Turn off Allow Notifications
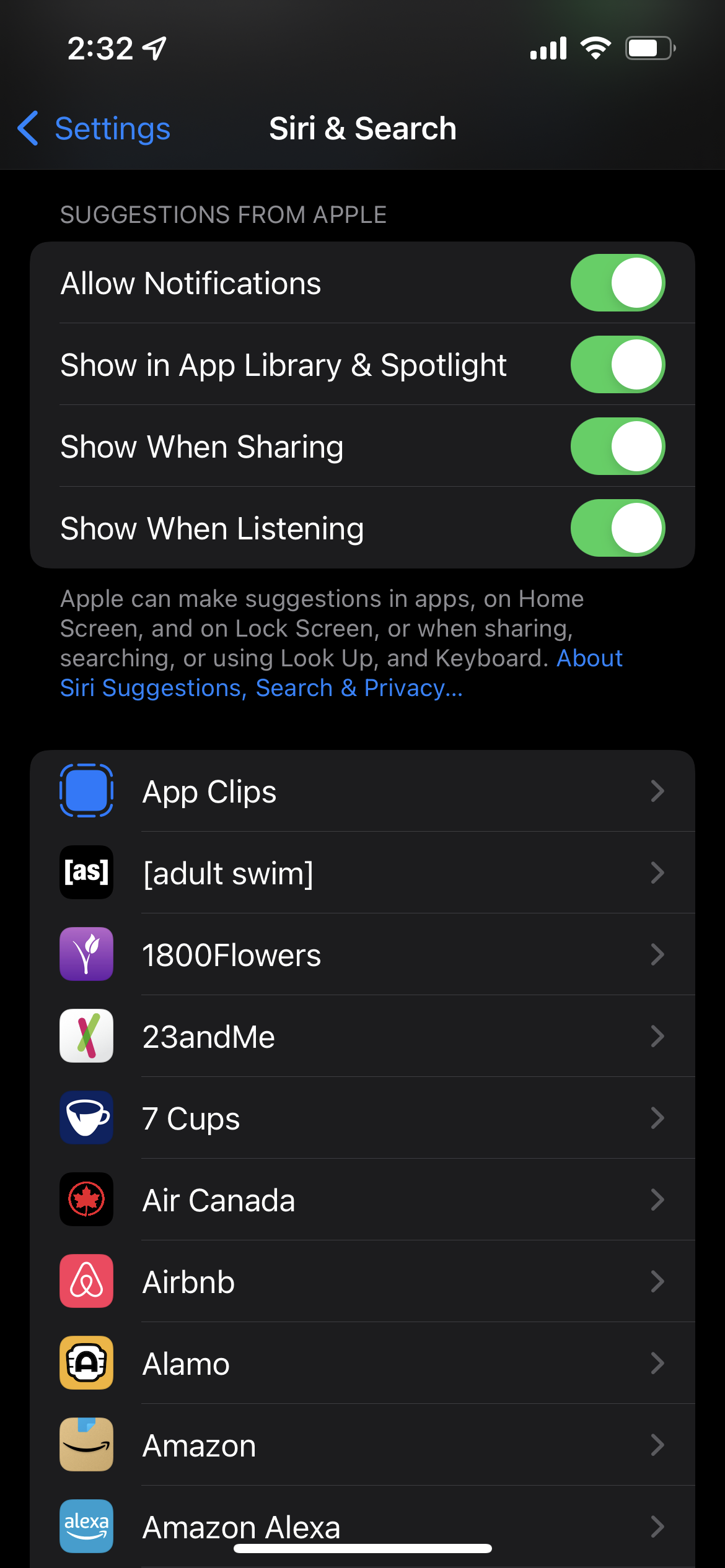Screen dimensions: 725x1568 (617, 283)
